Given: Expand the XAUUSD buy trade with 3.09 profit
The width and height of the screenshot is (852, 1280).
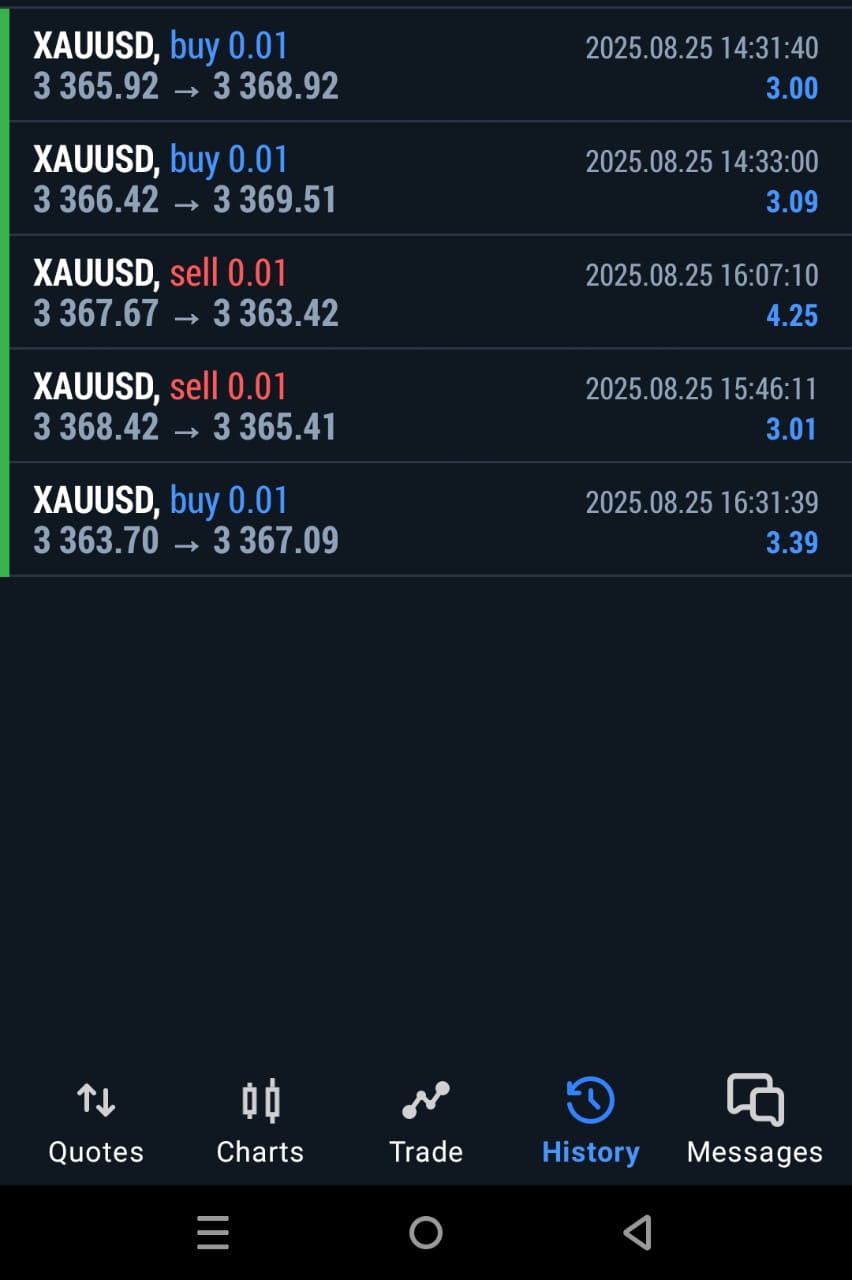Looking at the screenshot, I should (426, 179).
